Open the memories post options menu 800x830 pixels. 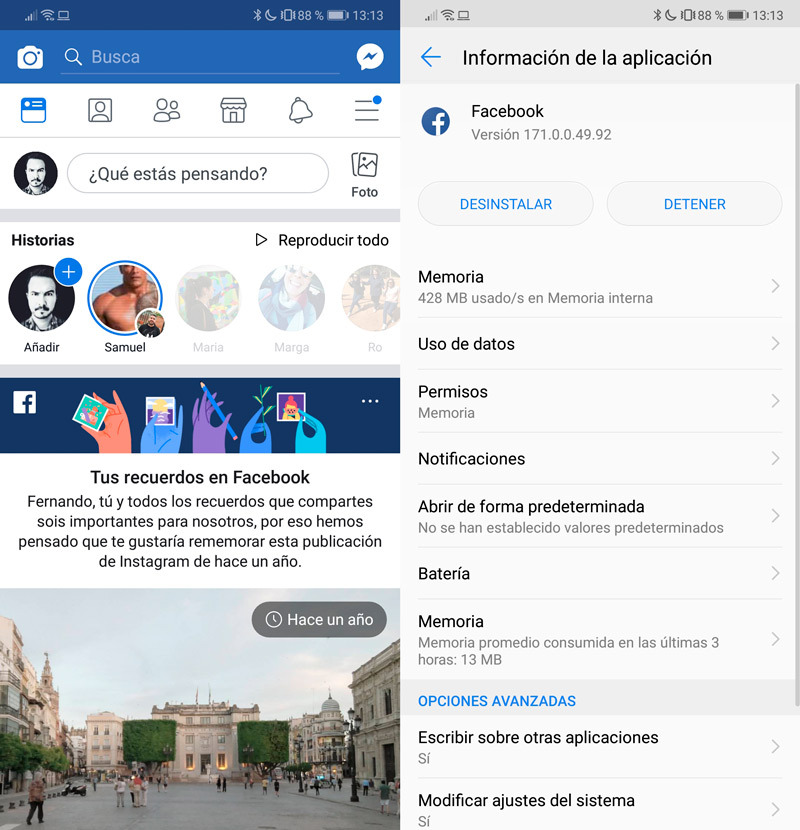pyautogui.click(x=370, y=401)
